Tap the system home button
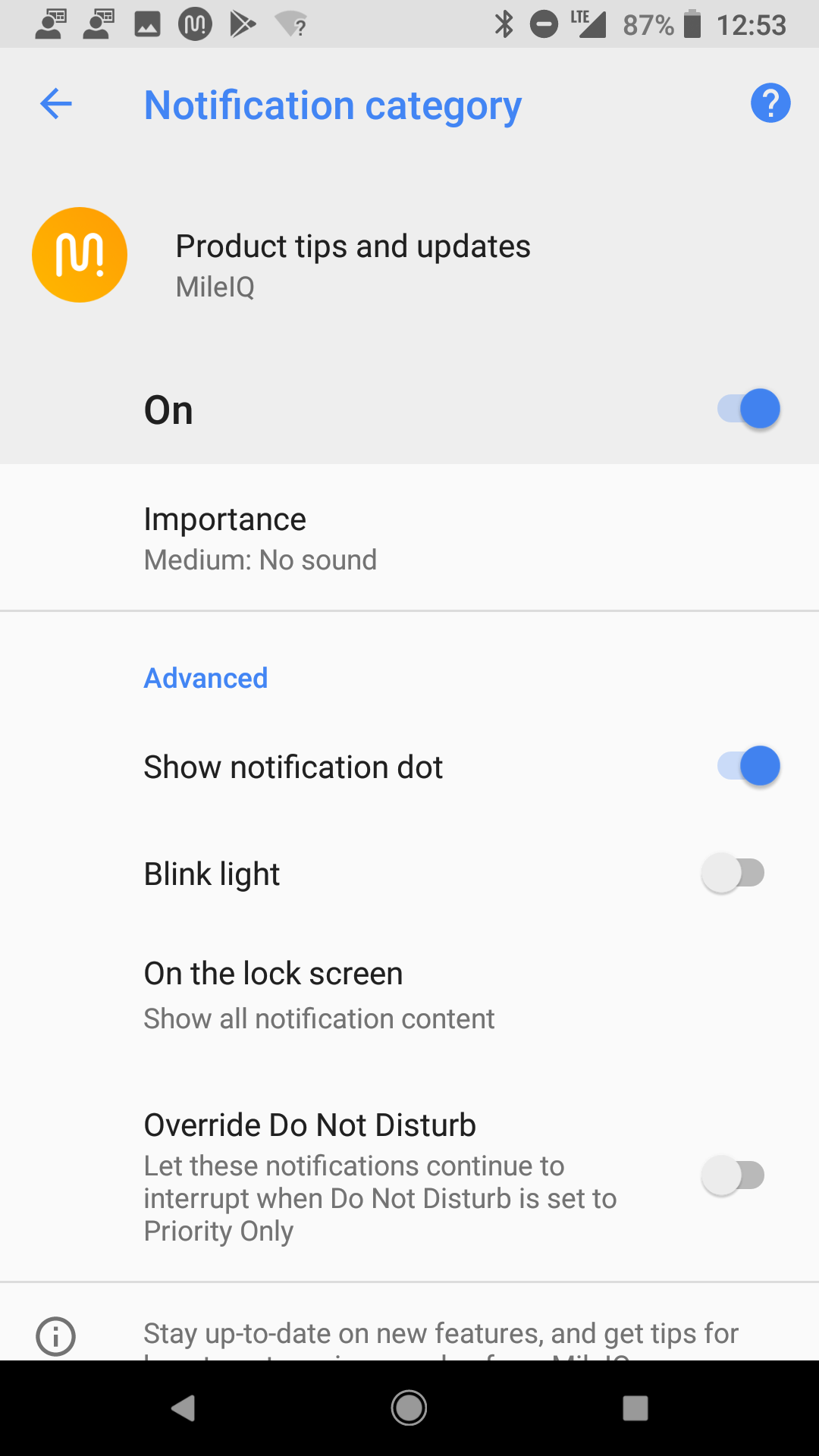Image resolution: width=819 pixels, height=1456 pixels. pyautogui.click(x=409, y=1408)
